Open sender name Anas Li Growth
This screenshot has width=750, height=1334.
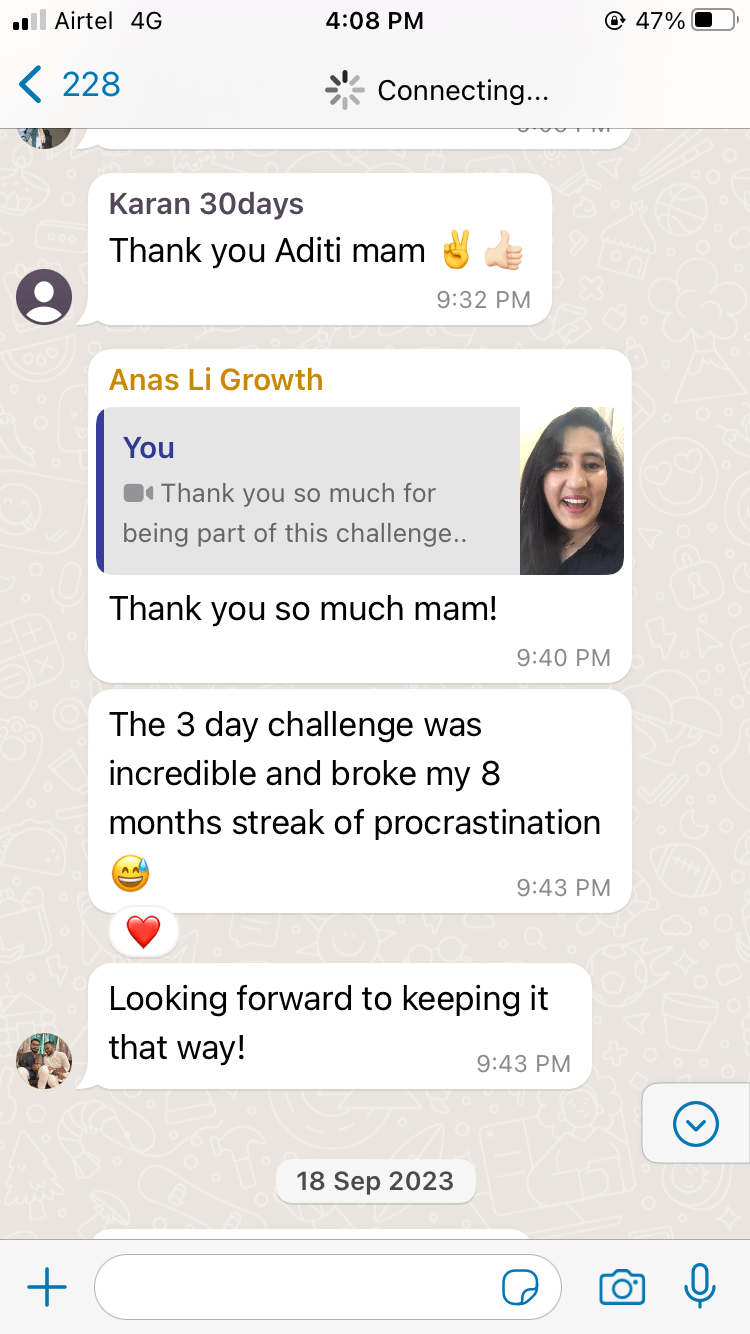216,380
